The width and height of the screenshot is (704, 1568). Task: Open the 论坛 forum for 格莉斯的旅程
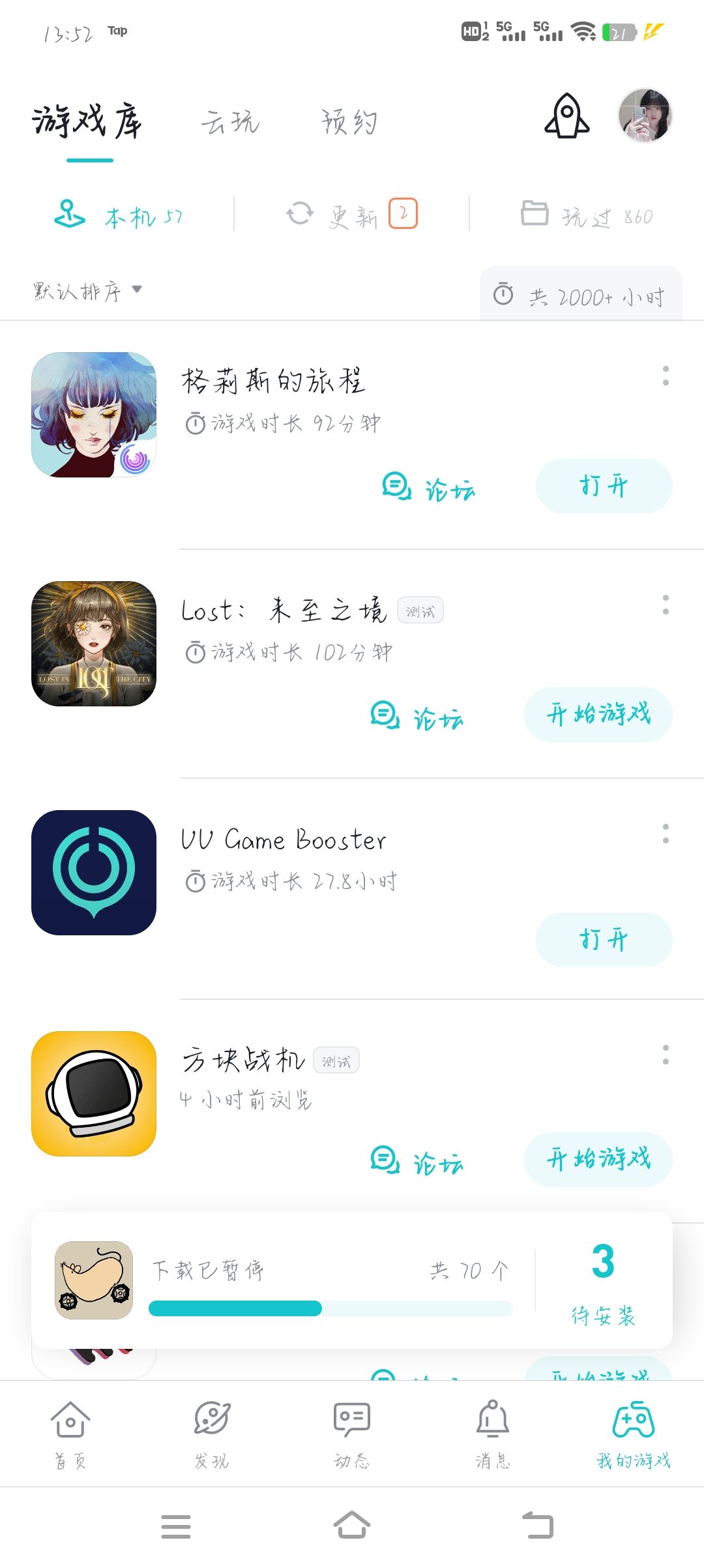[x=428, y=488]
